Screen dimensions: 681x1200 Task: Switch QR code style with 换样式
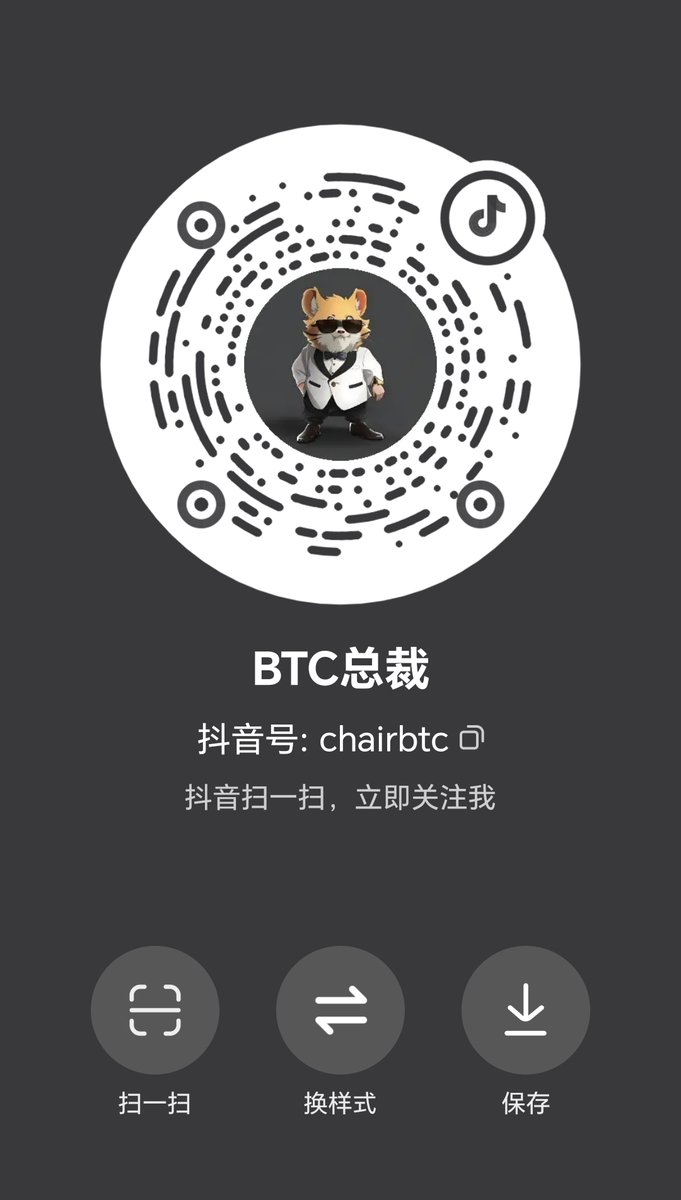click(340, 1010)
